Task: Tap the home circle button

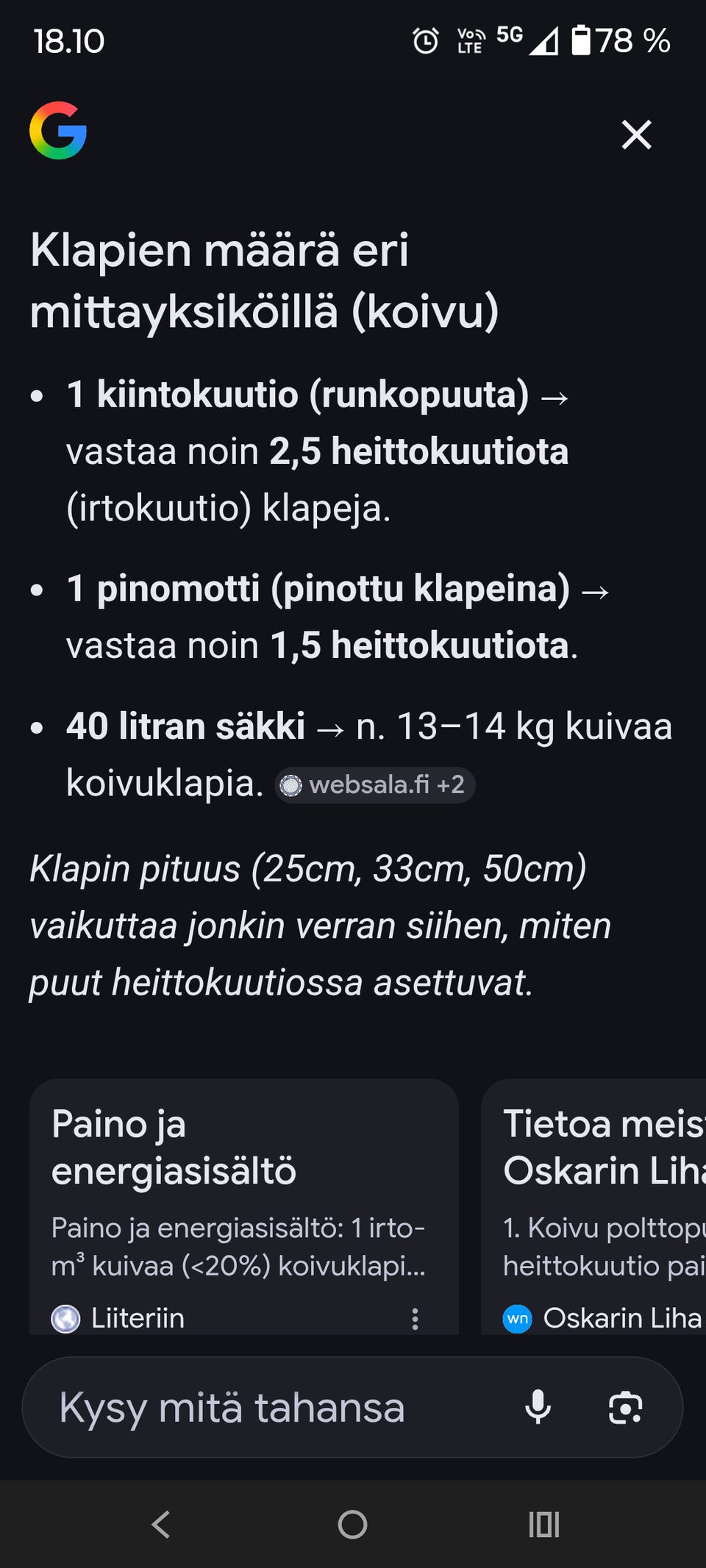Action: [x=353, y=1523]
